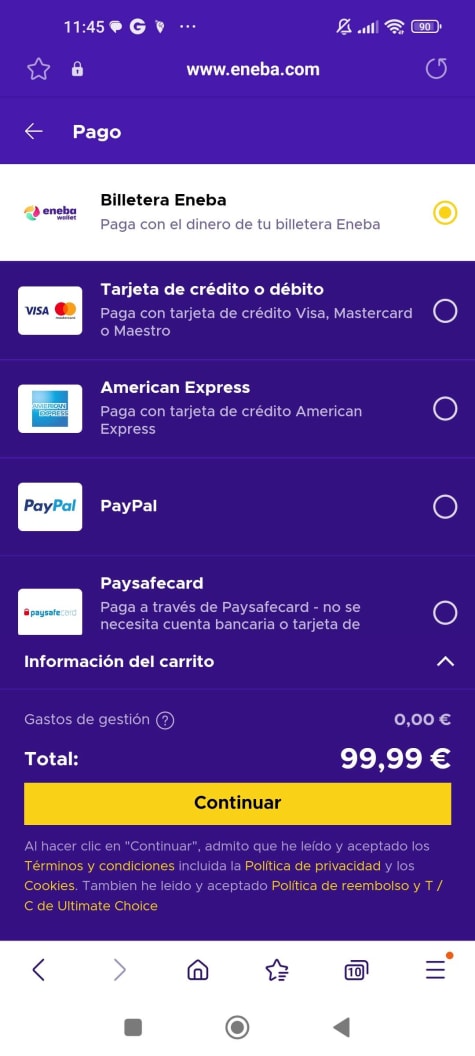Show help for Gastos de gestión

point(165,721)
